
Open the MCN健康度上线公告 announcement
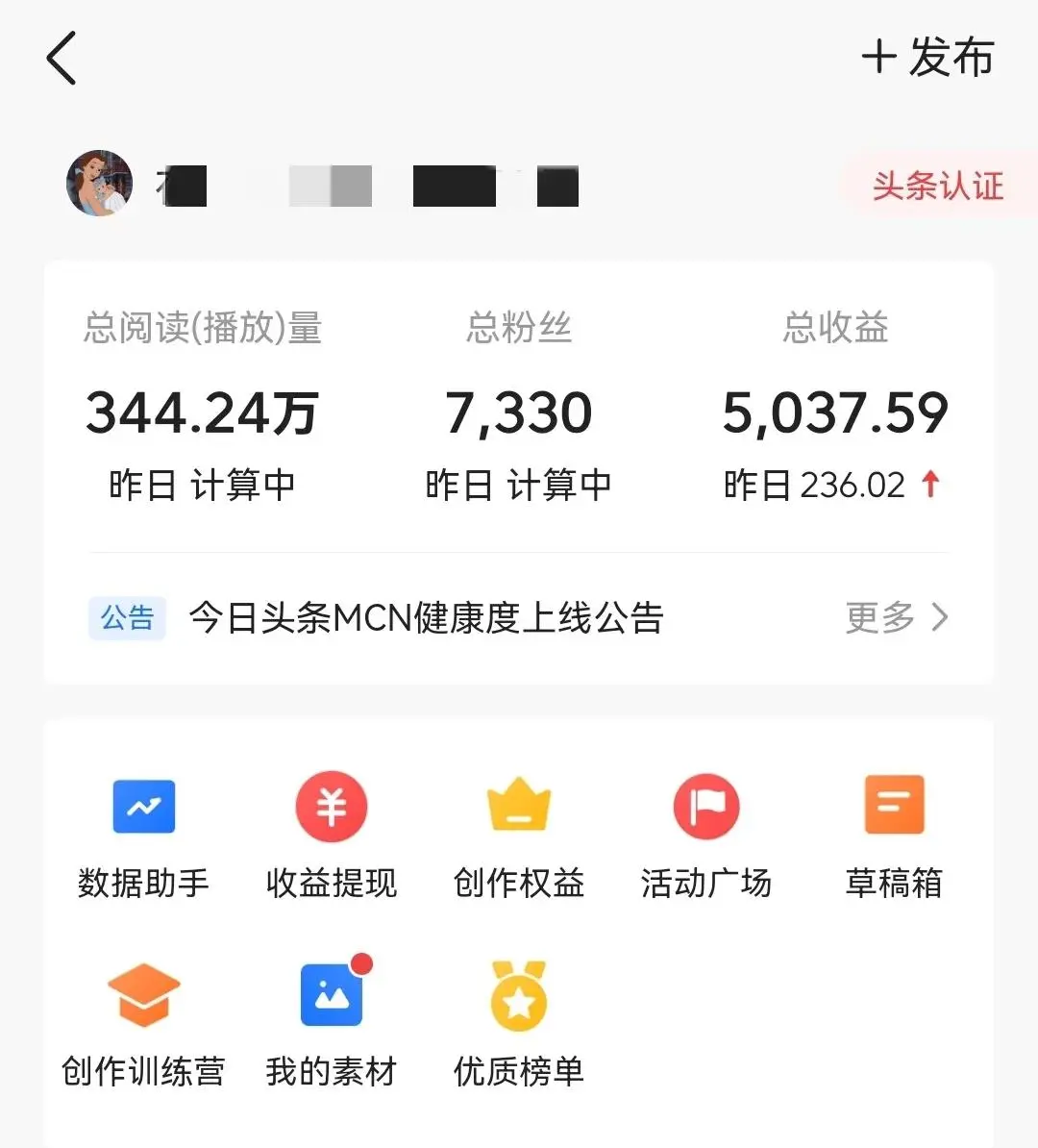click(425, 617)
